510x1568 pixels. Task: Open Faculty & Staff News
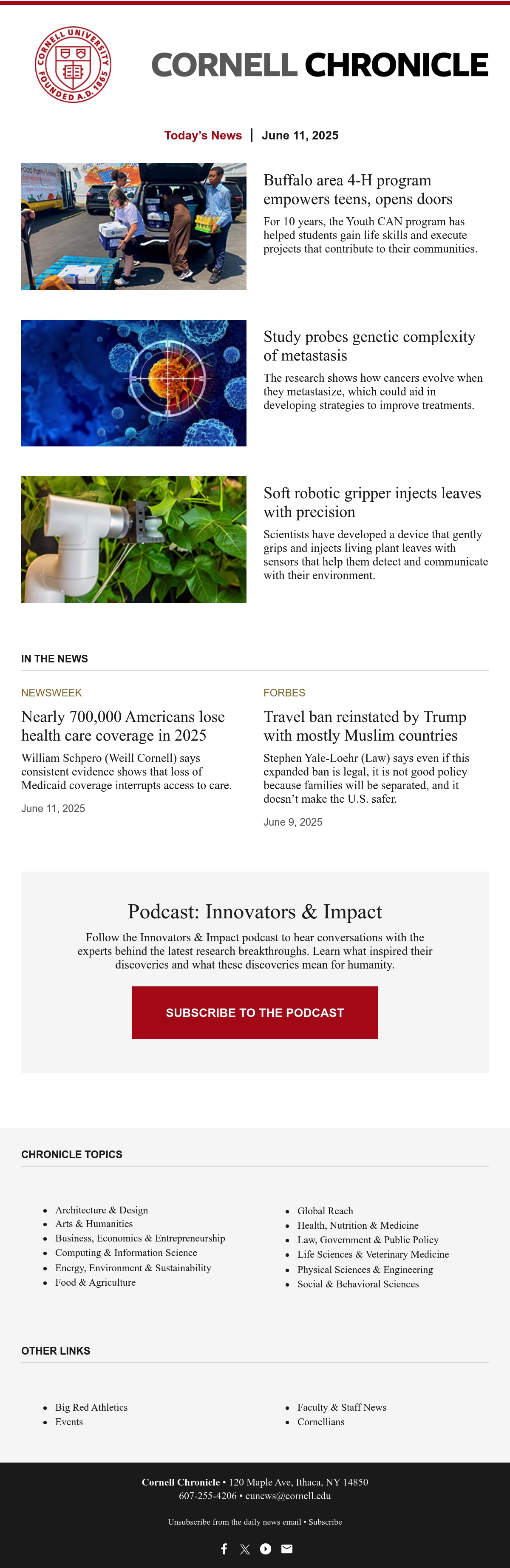342,1407
